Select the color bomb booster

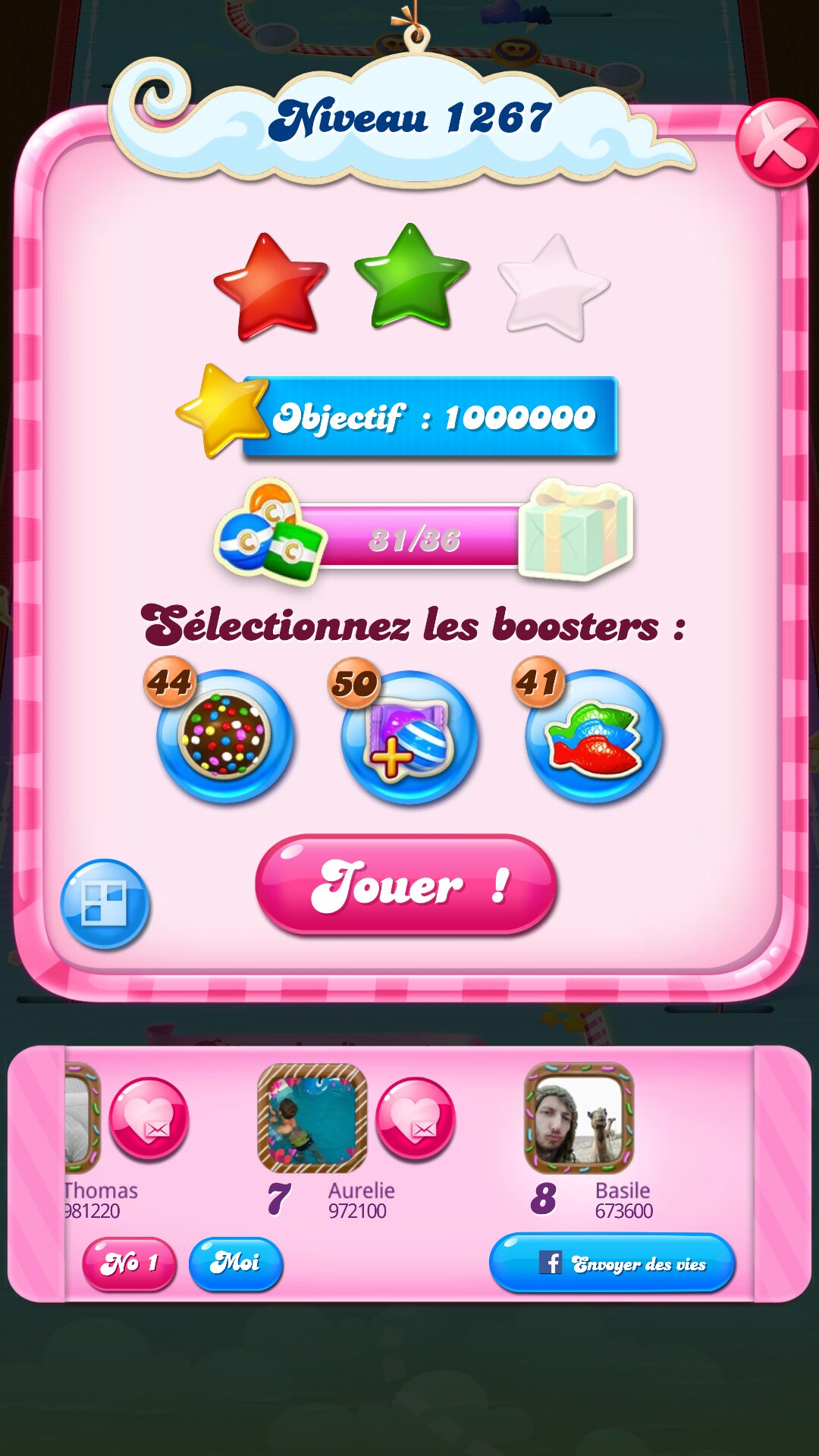click(224, 736)
